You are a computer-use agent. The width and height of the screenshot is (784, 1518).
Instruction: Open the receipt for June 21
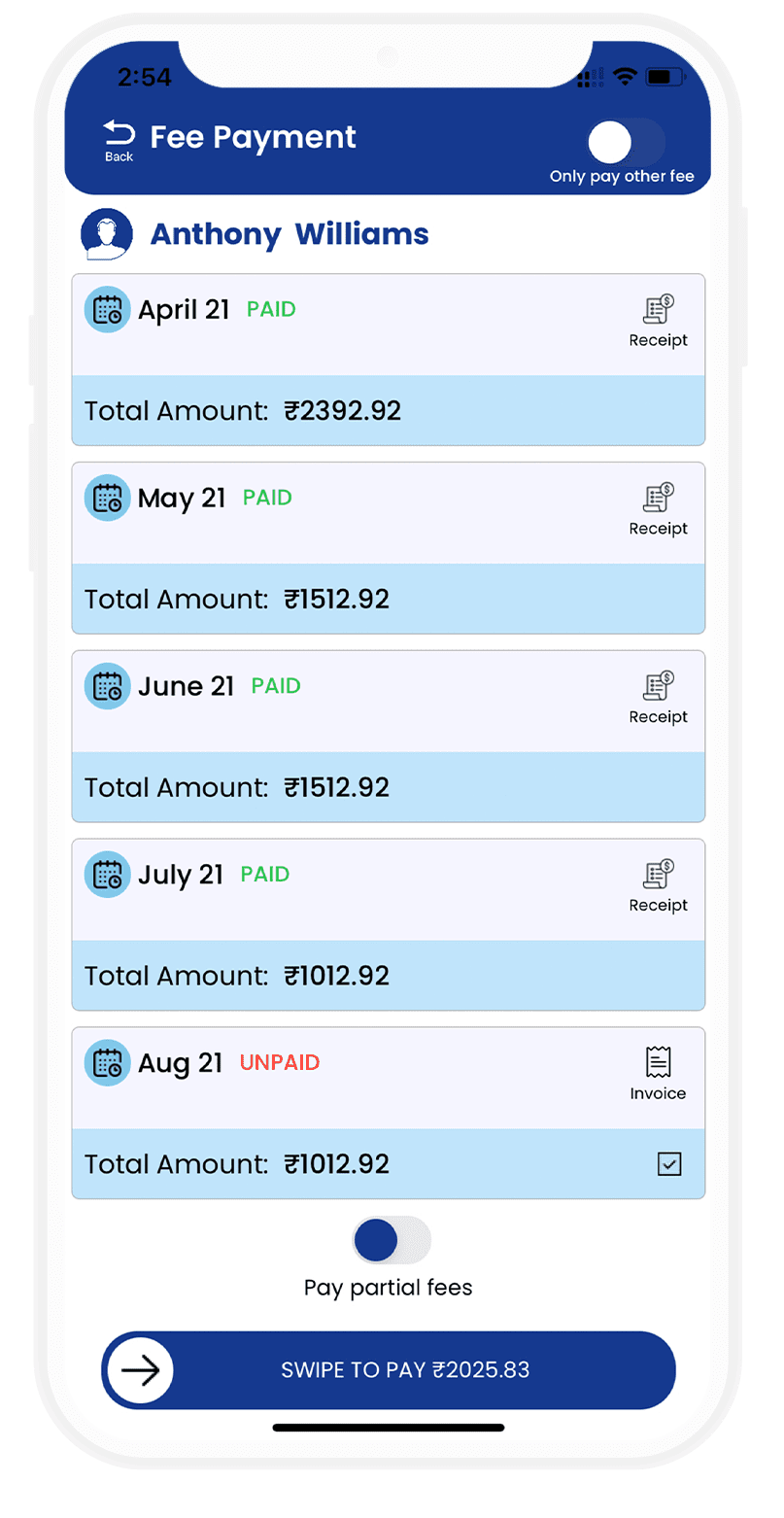click(658, 686)
